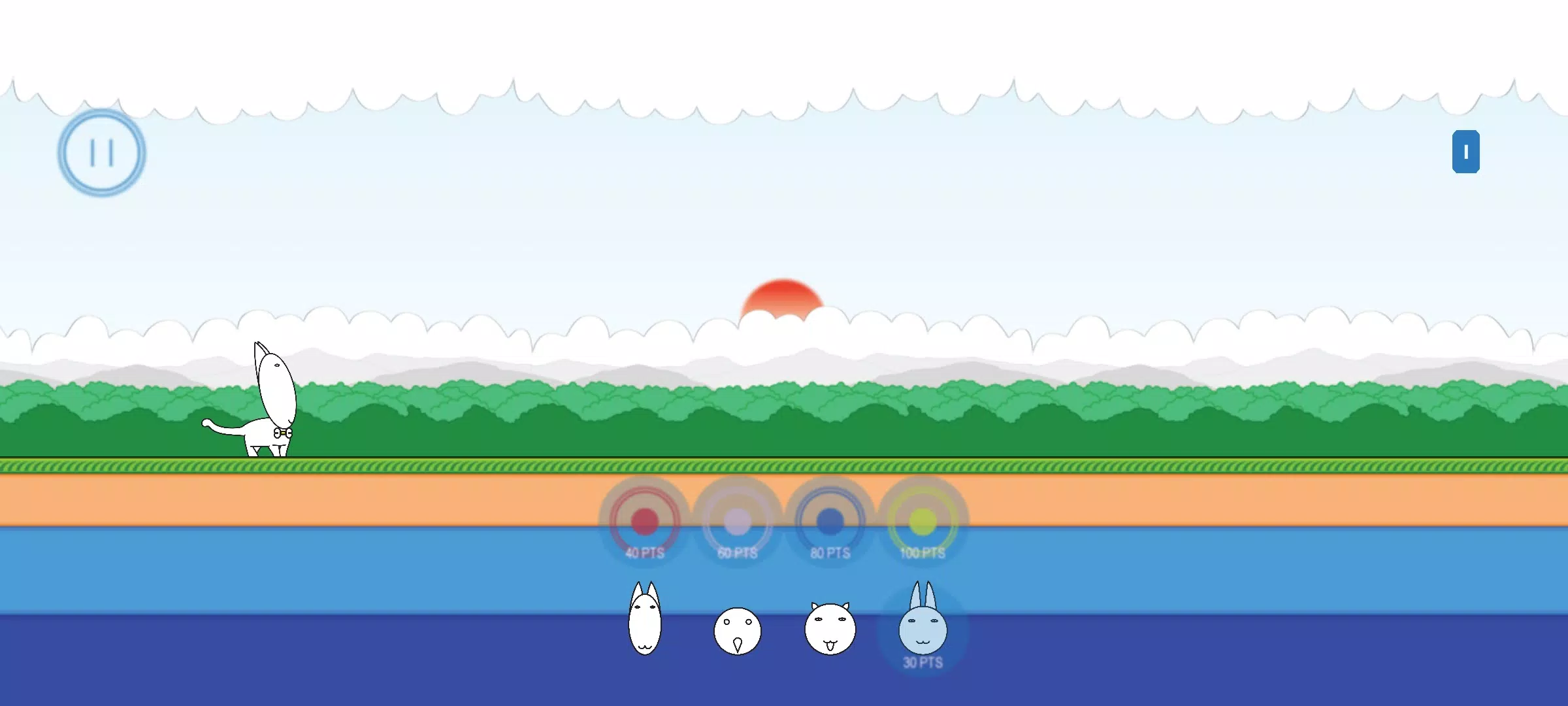The height and width of the screenshot is (706, 1568).
Task: Select the round bird character
Action: pos(737,631)
